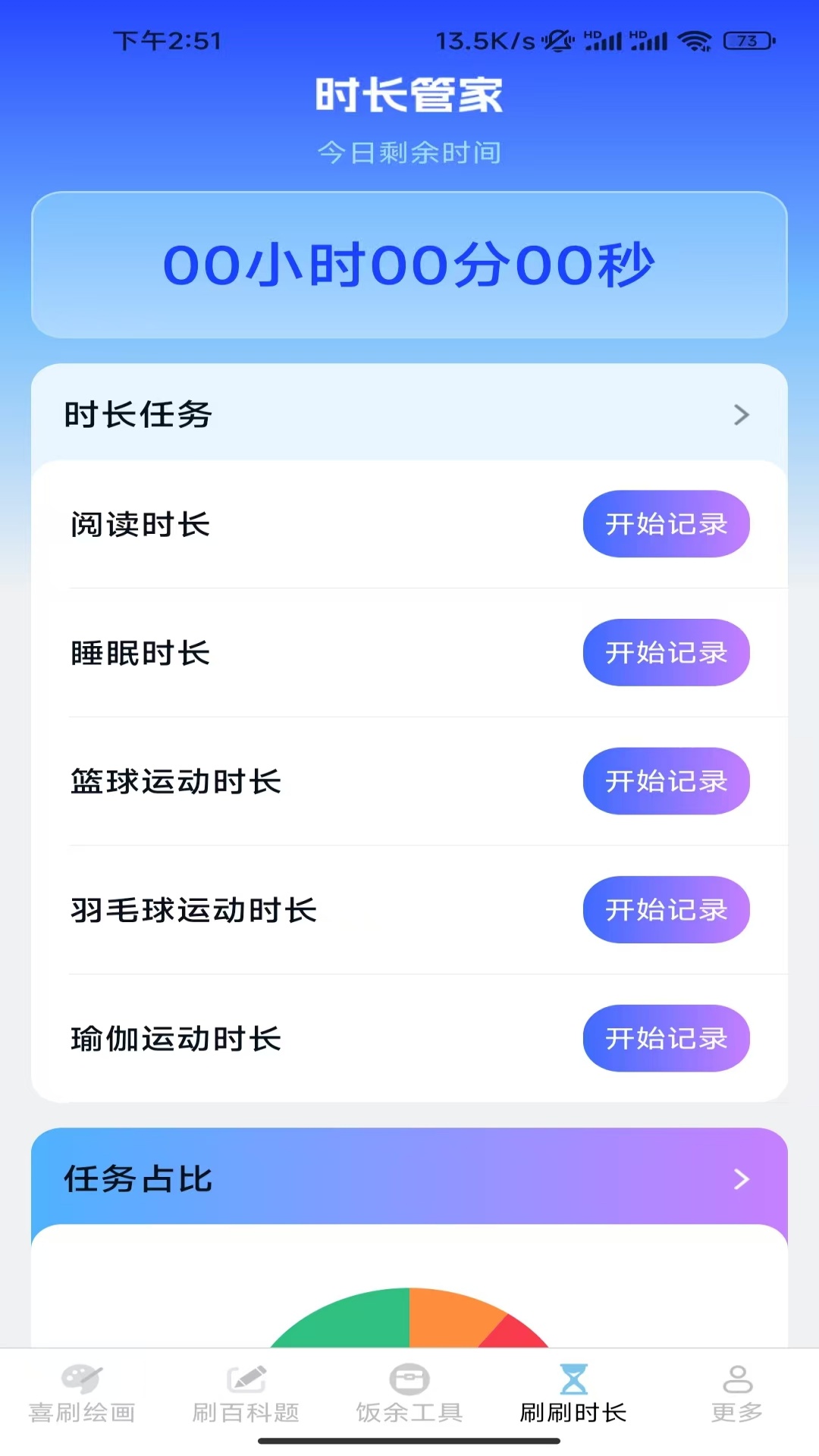This screenshot has height=1456, width=819.
Task: Expand the 任务占比 section arrow
Action: click(741, 1179)
